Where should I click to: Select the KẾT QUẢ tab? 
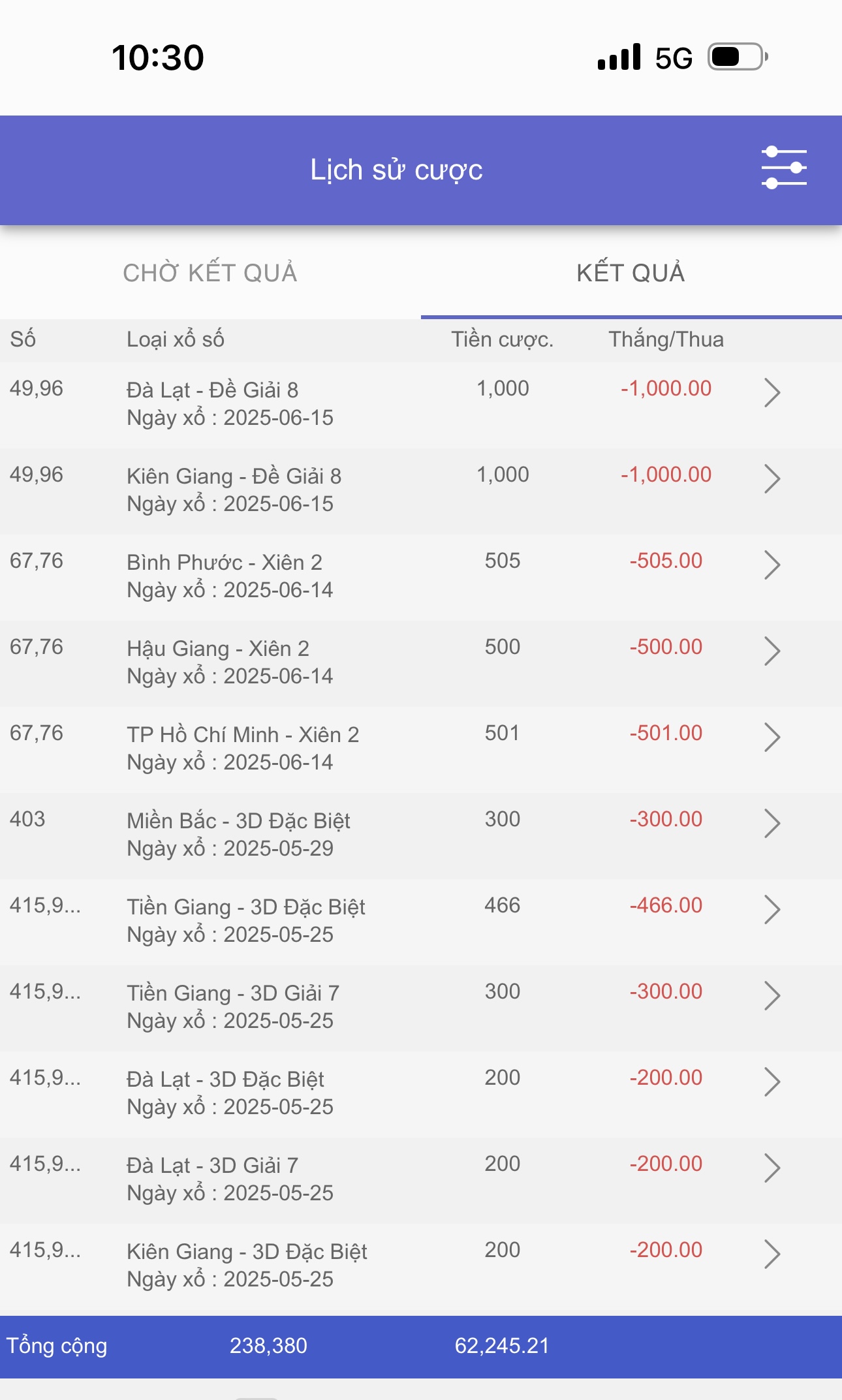(631, 273)
